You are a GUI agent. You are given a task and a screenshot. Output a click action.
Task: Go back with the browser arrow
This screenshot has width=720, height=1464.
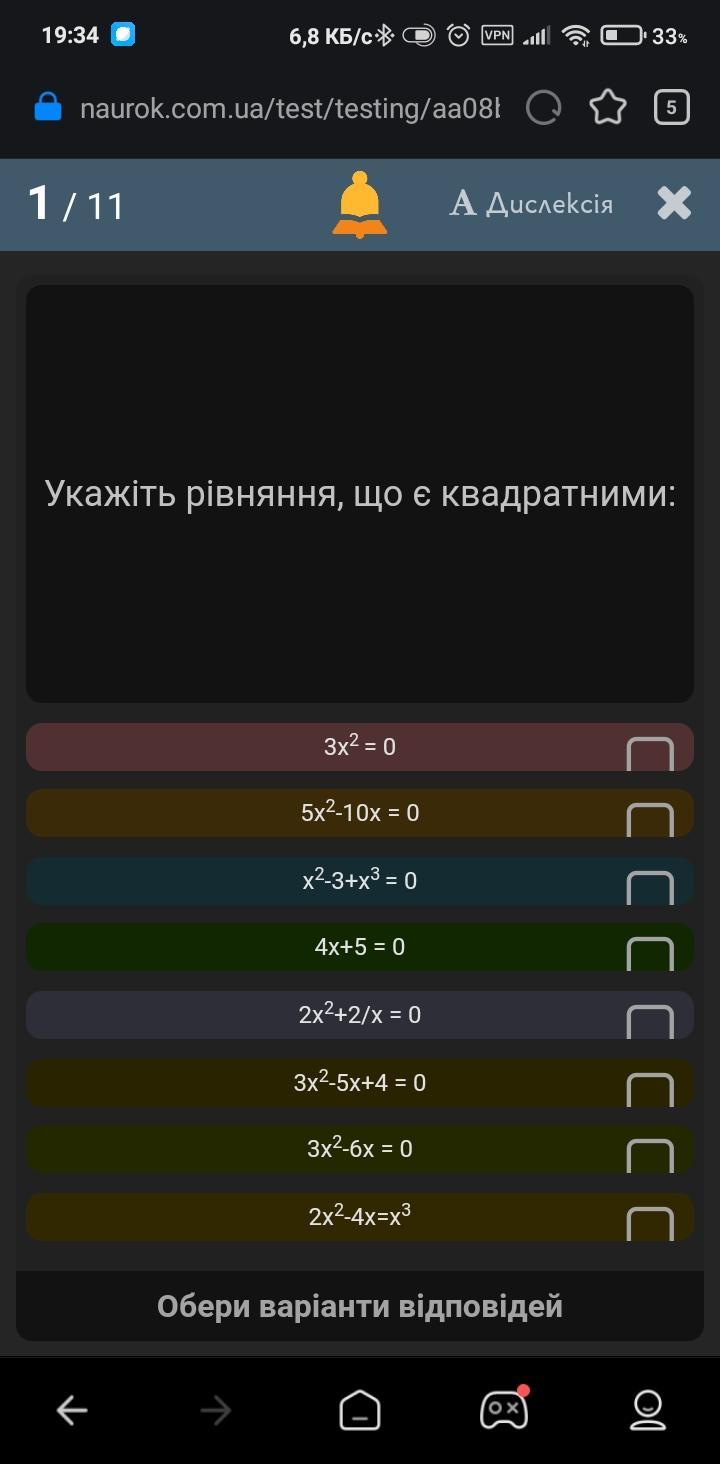(x=72, y=1410)
